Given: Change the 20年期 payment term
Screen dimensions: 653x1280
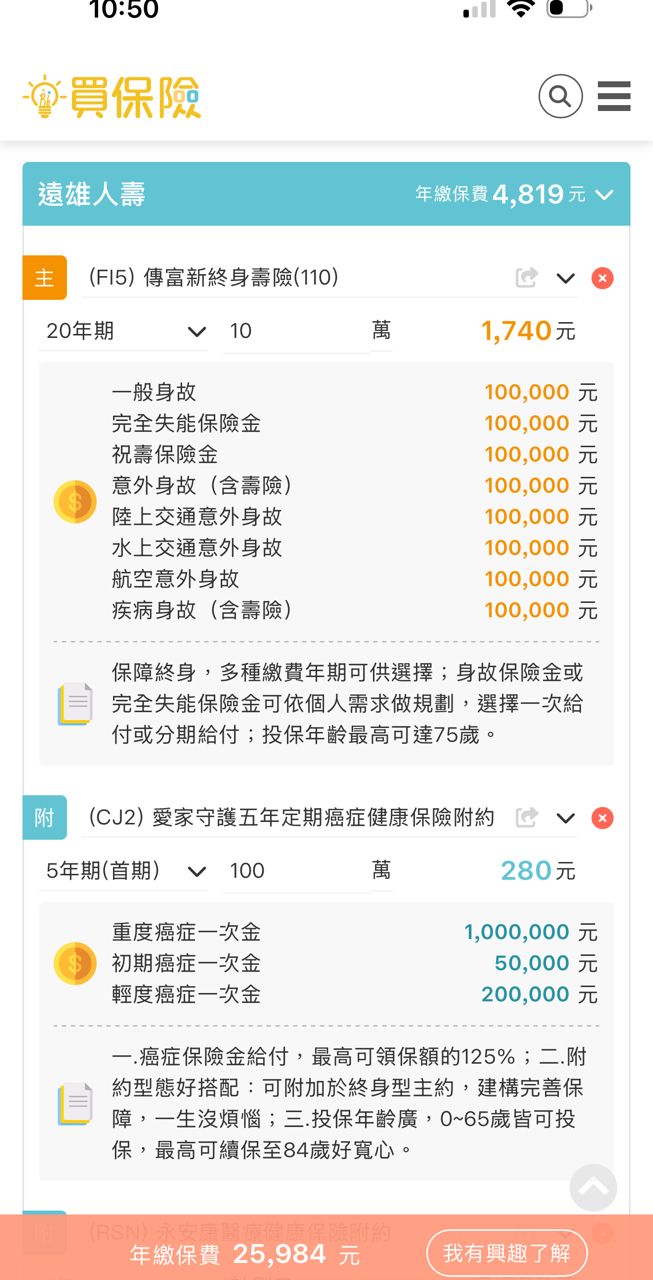Looking at the screenshot, I should pos(124,331).
